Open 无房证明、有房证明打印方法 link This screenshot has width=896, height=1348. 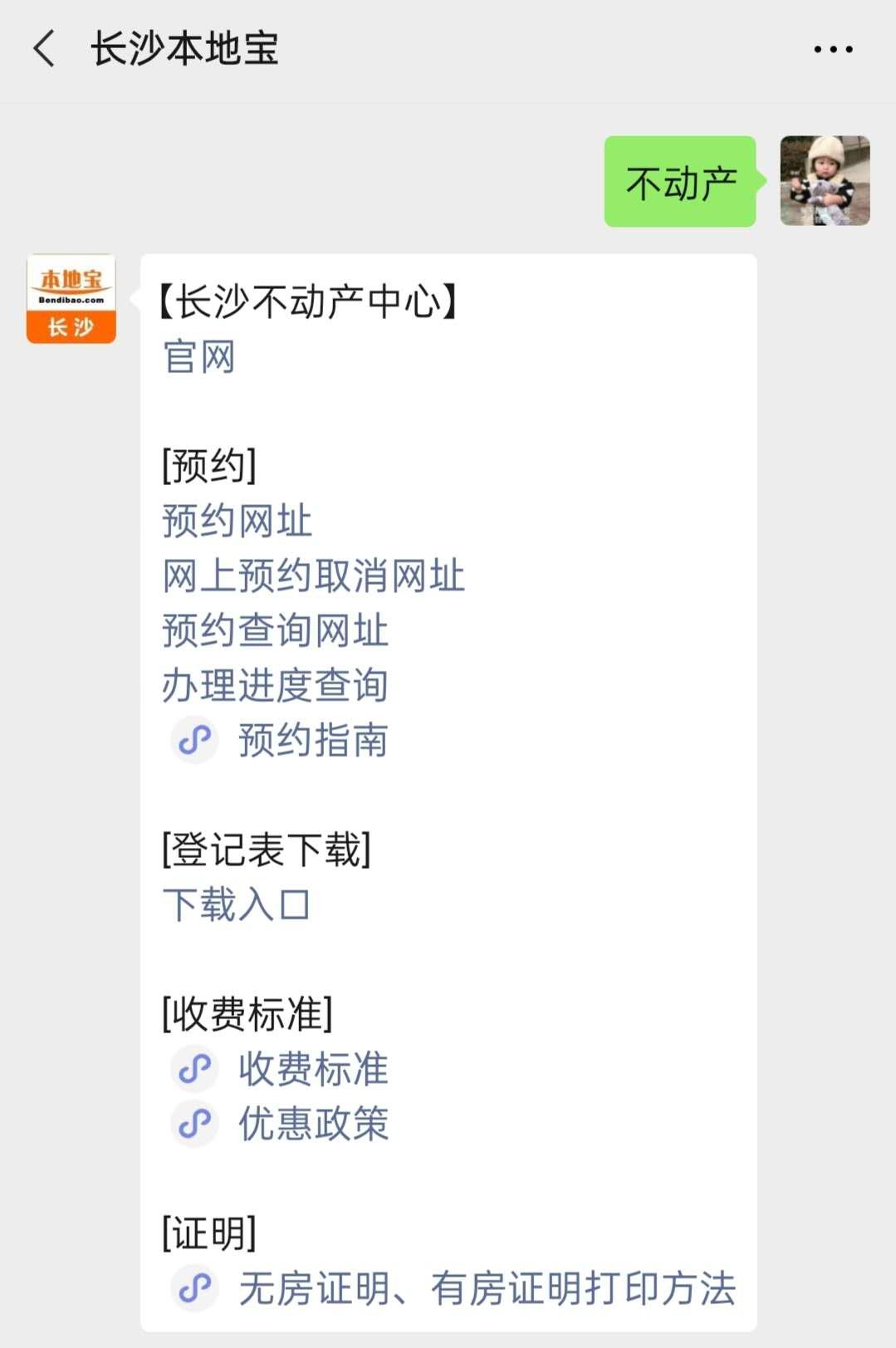click(487, 1288)
